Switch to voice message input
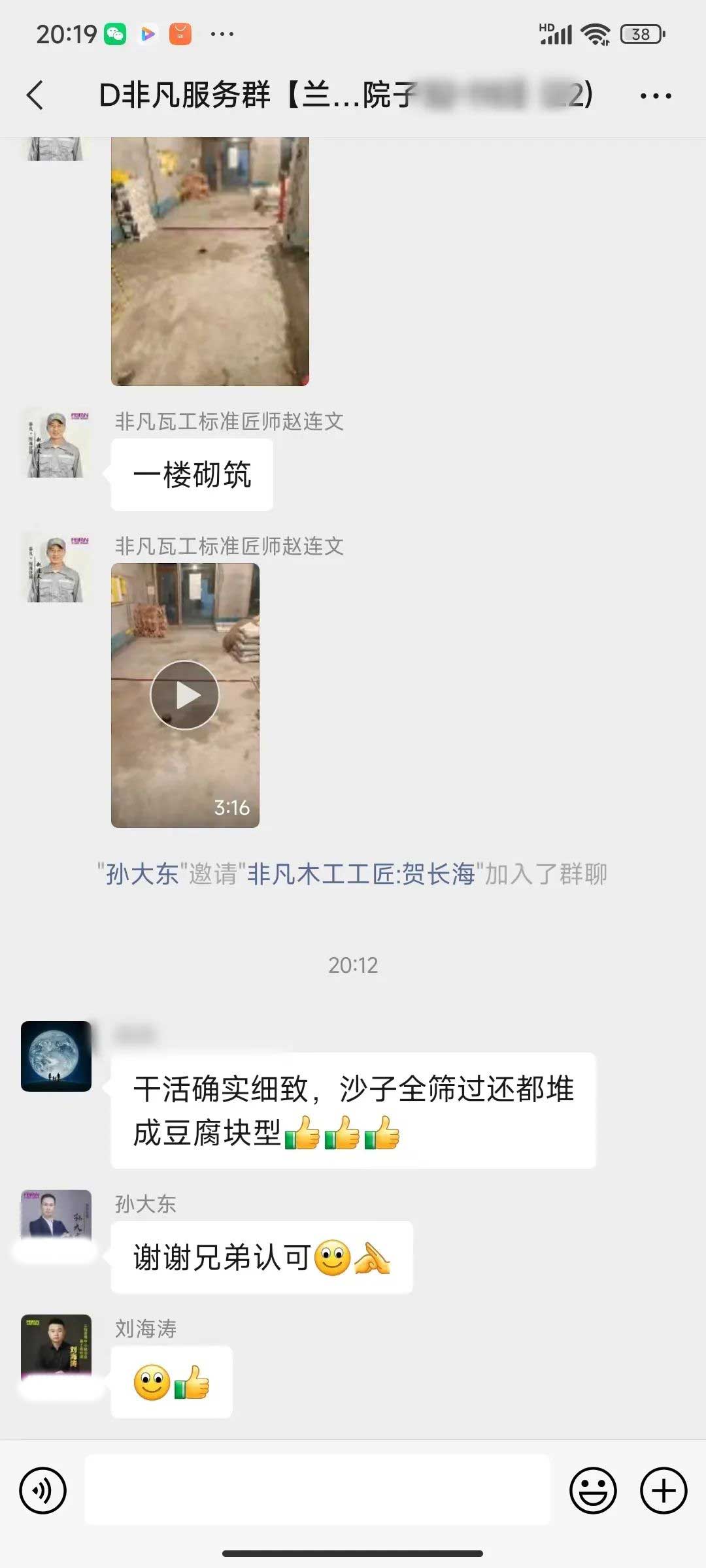This screenshot has width=706, height=1568. pyautogui.click(x=43, y=1490)
